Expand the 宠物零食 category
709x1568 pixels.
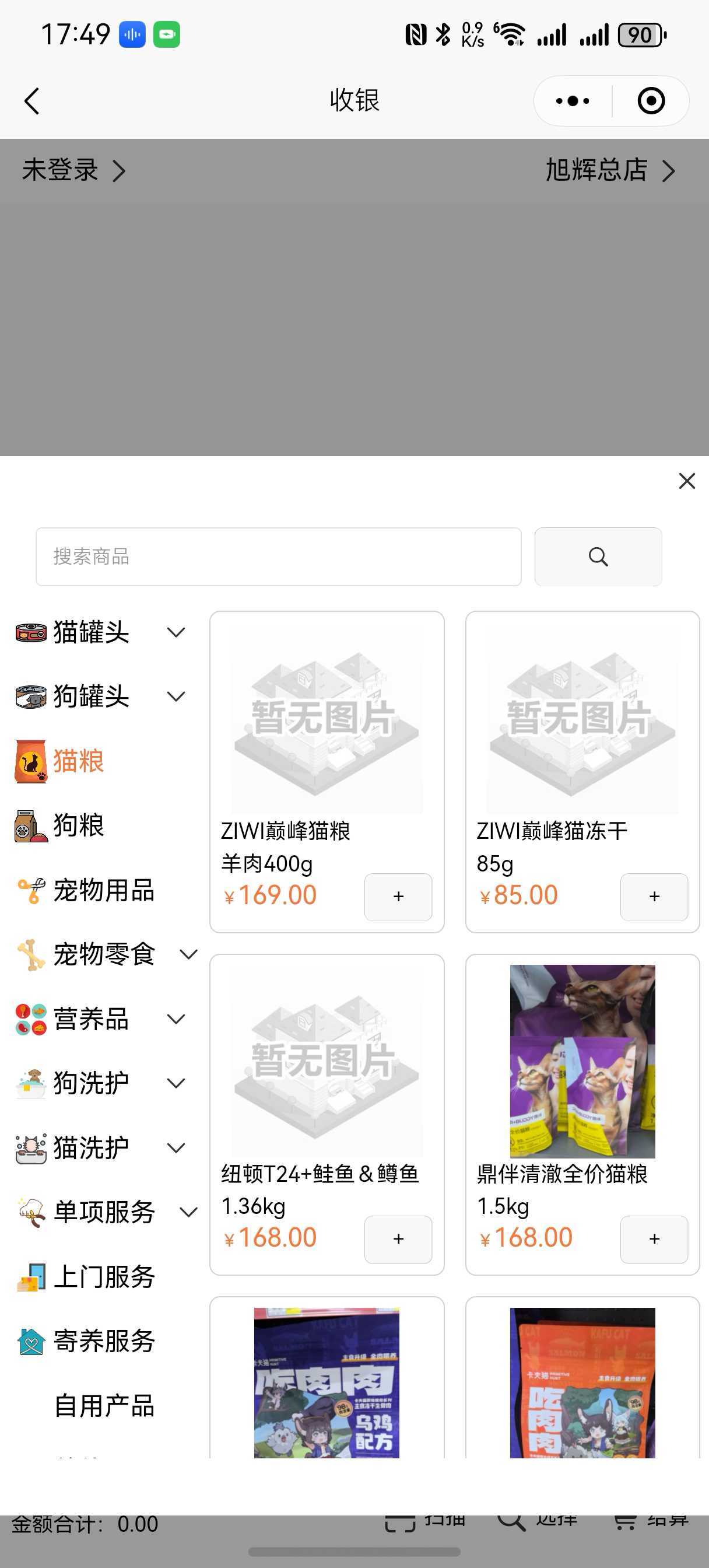point(188,954)
